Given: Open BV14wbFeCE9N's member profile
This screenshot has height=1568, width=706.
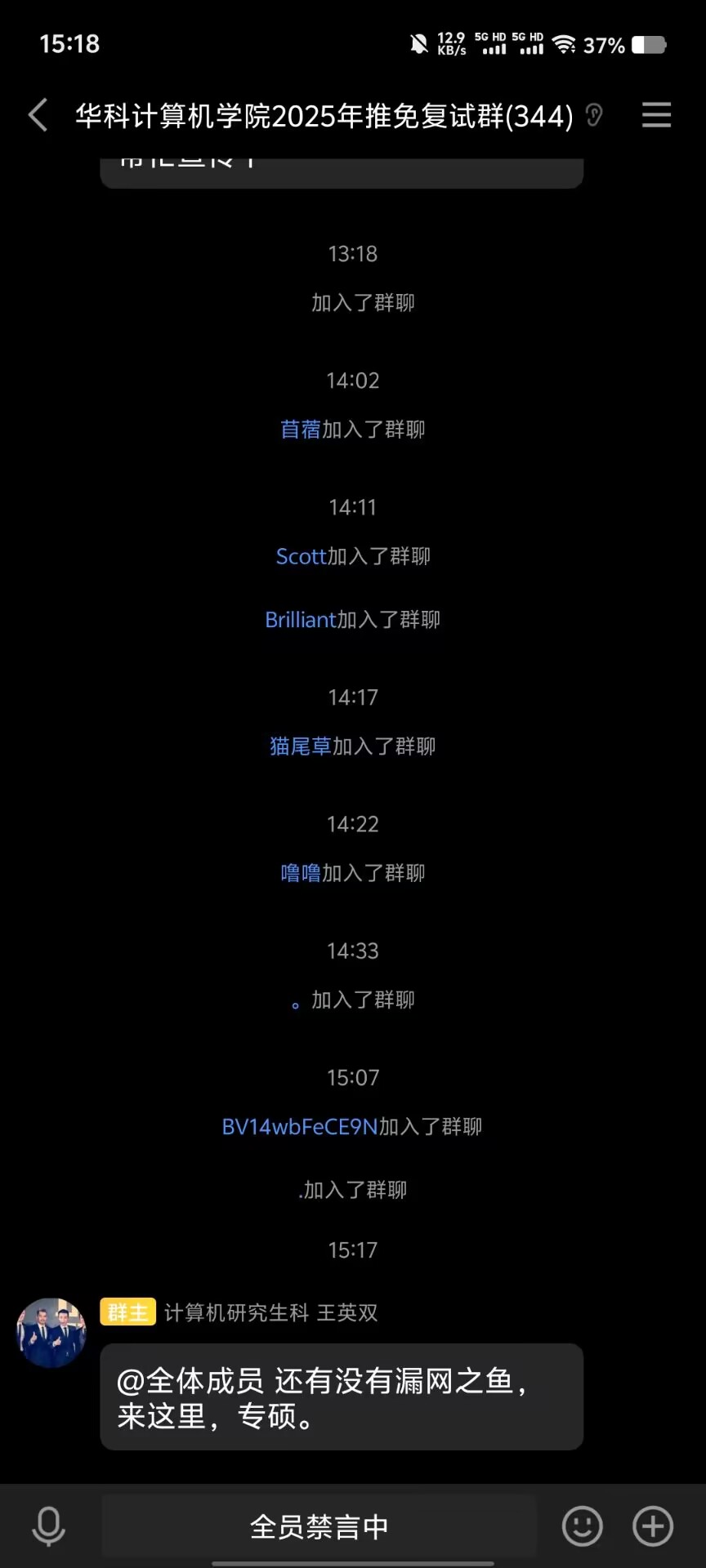Looking at the screenshot, I should [299, 1127].
